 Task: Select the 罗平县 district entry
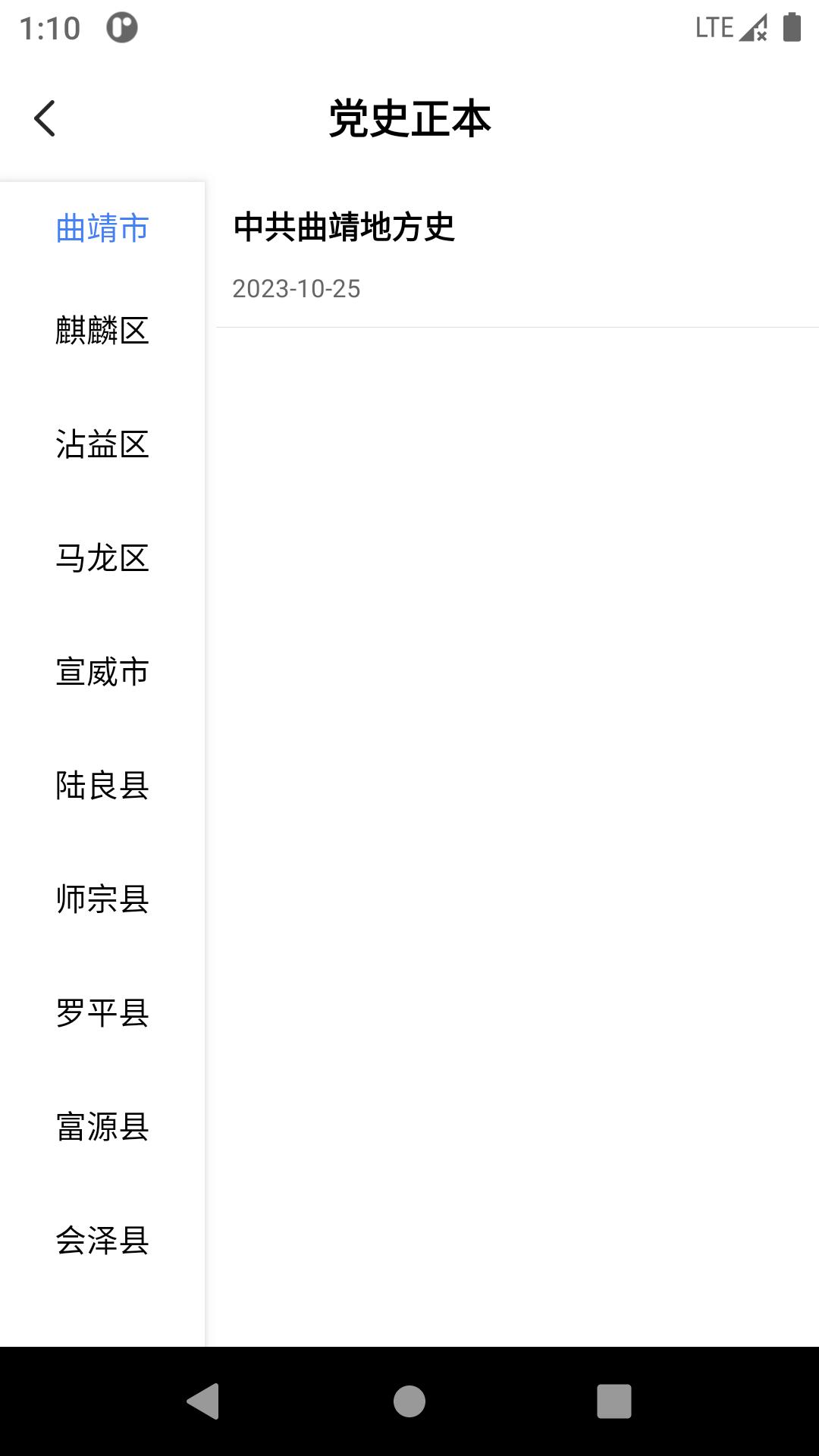[102, 1012]
